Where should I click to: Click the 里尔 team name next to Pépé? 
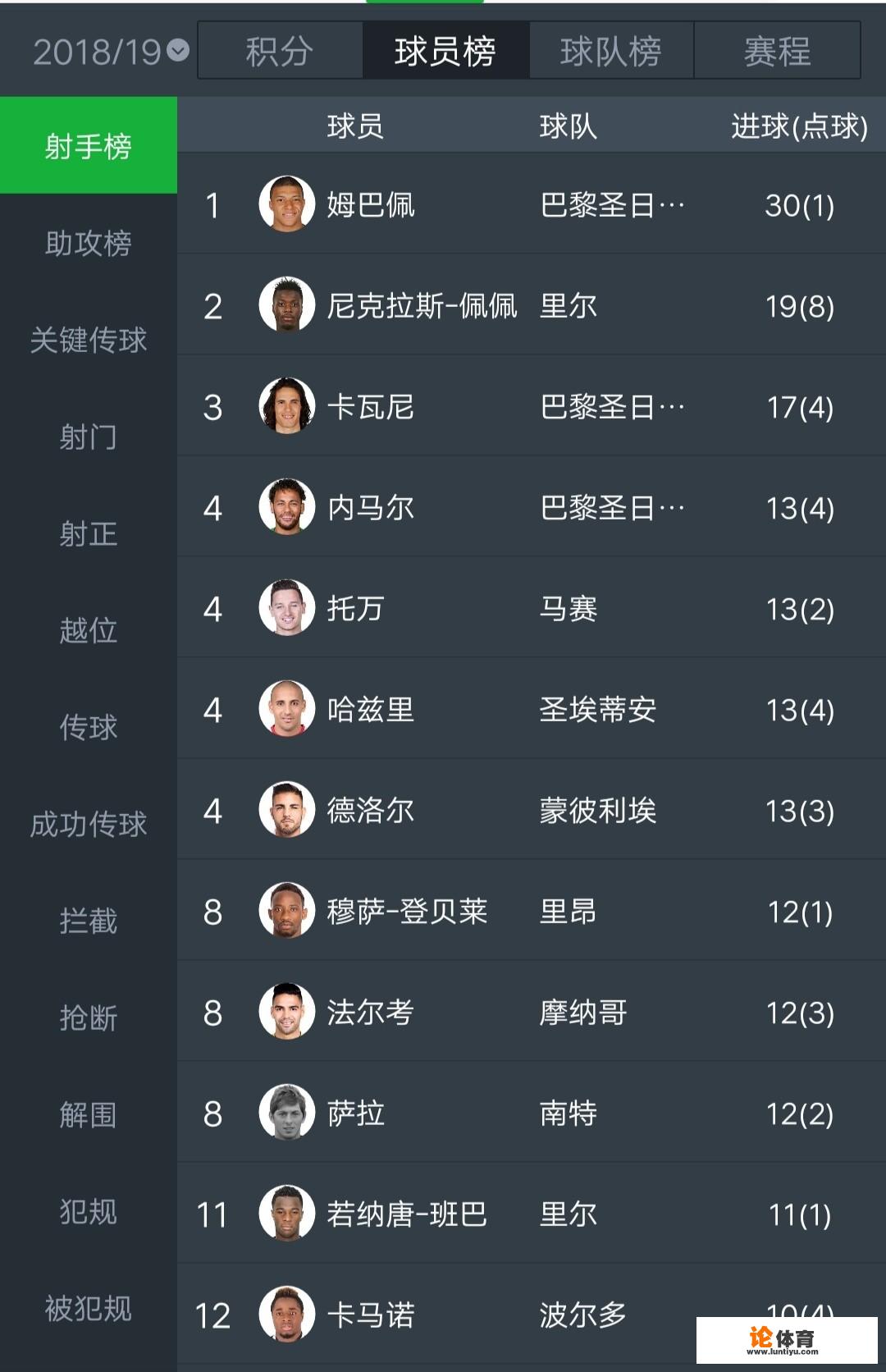tap(568, 307)
